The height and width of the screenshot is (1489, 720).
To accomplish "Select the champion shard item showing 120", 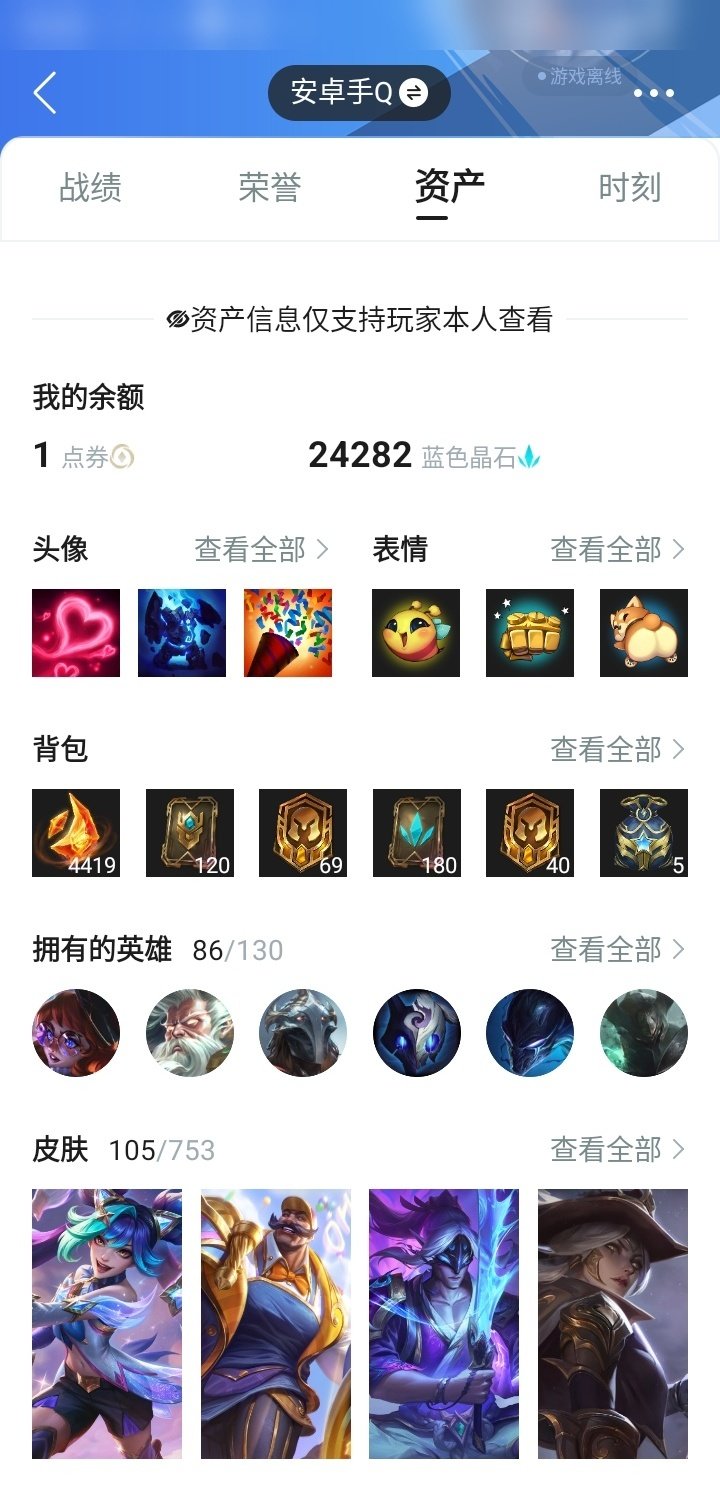I will pos(189,833).
